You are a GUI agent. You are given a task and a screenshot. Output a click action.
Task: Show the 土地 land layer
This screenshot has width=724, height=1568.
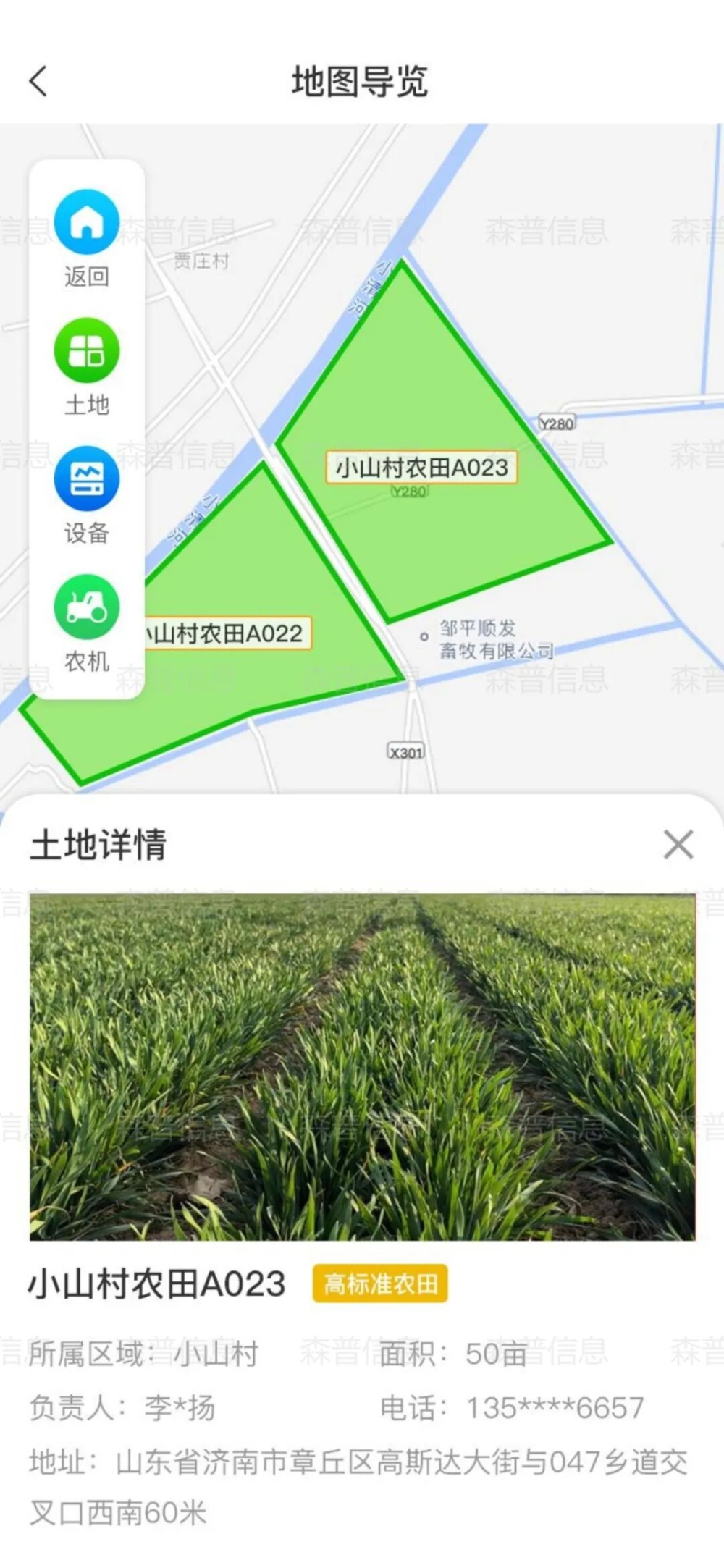pos(87,351)
